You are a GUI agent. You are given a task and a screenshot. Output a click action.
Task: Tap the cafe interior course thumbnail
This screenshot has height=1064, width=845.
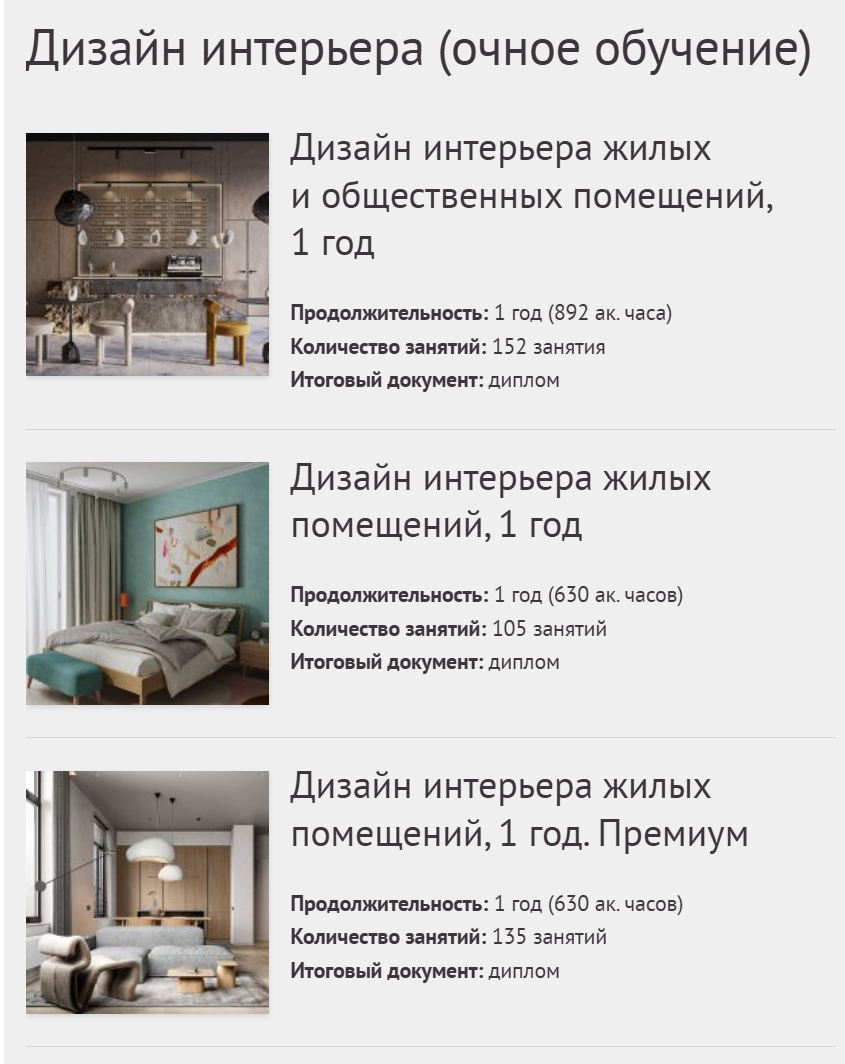click(147, 254)
